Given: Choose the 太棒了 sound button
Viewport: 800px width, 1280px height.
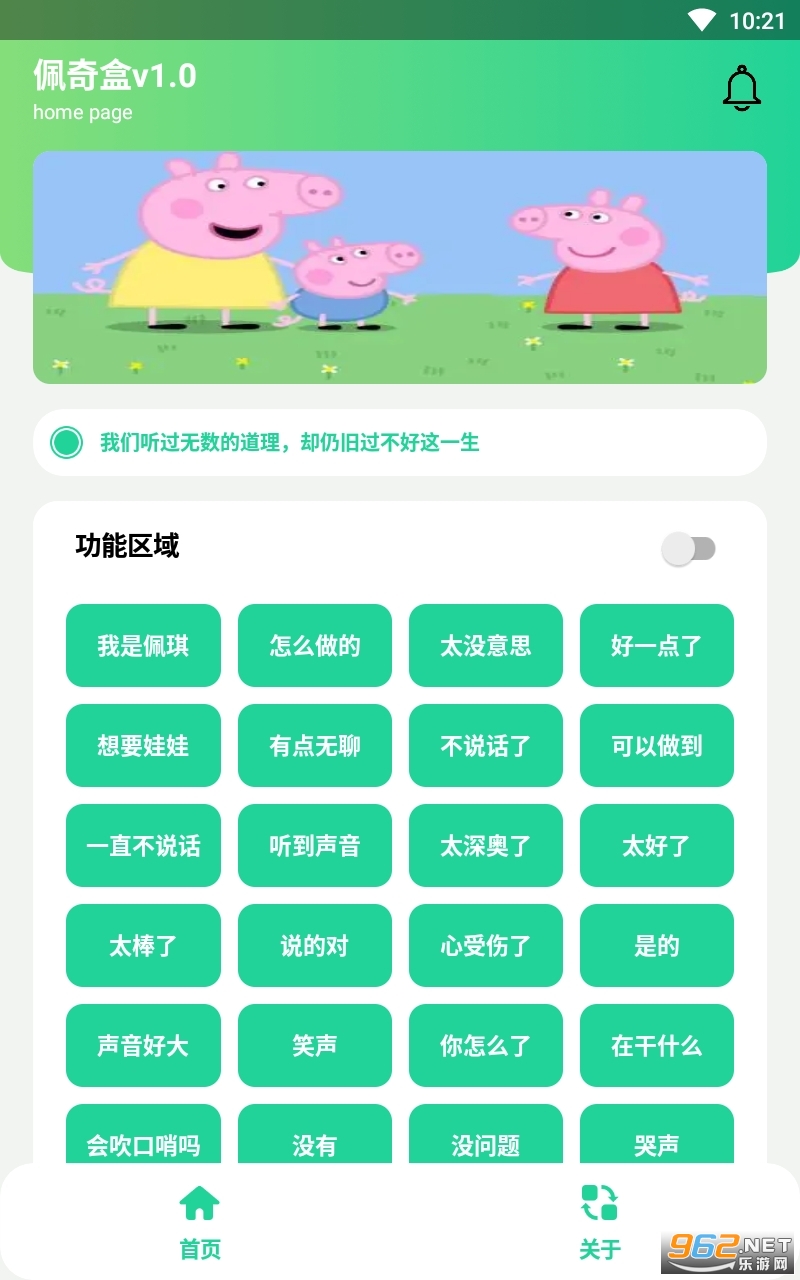Looking at the screenshot, I should 143,946.
